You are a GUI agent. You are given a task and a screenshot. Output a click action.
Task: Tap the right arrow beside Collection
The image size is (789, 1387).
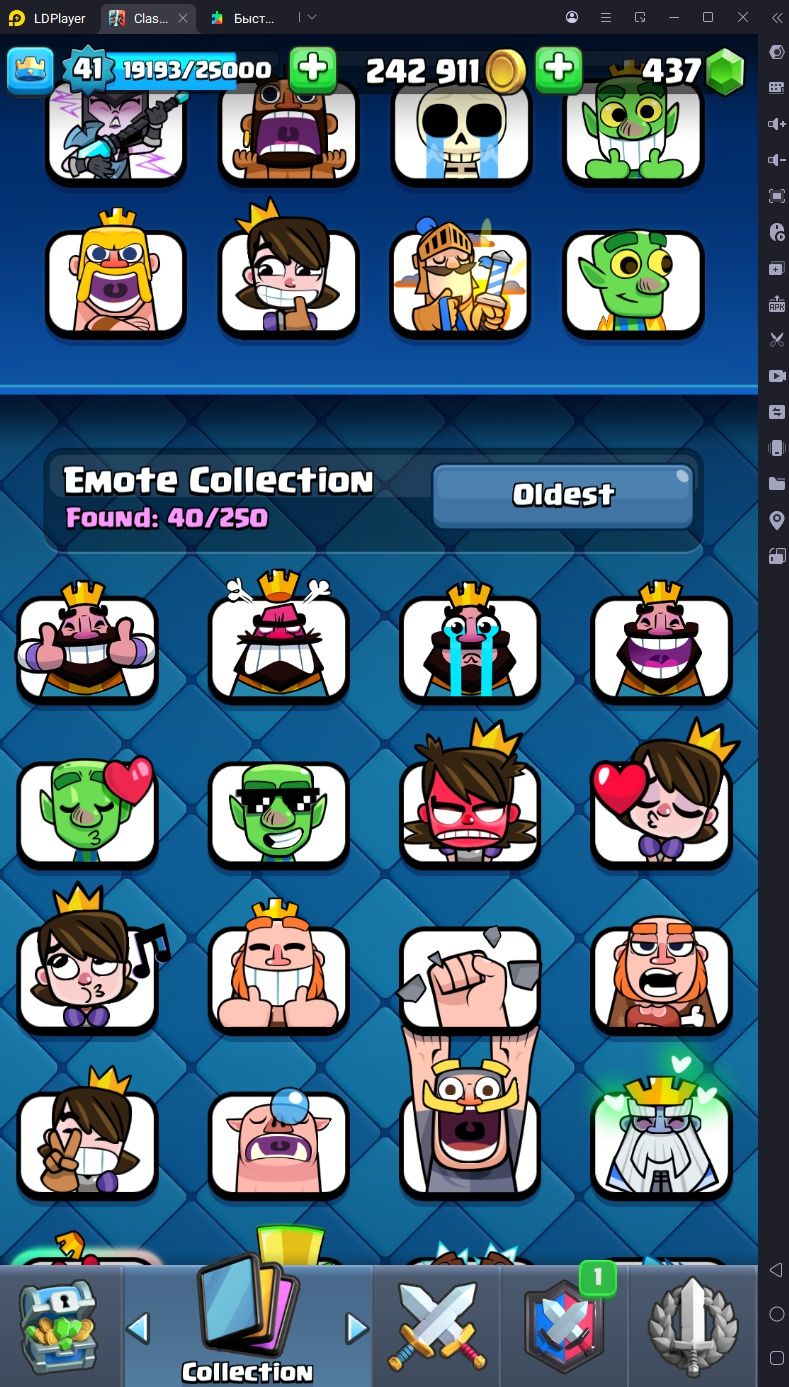[x=357, y=1328]
